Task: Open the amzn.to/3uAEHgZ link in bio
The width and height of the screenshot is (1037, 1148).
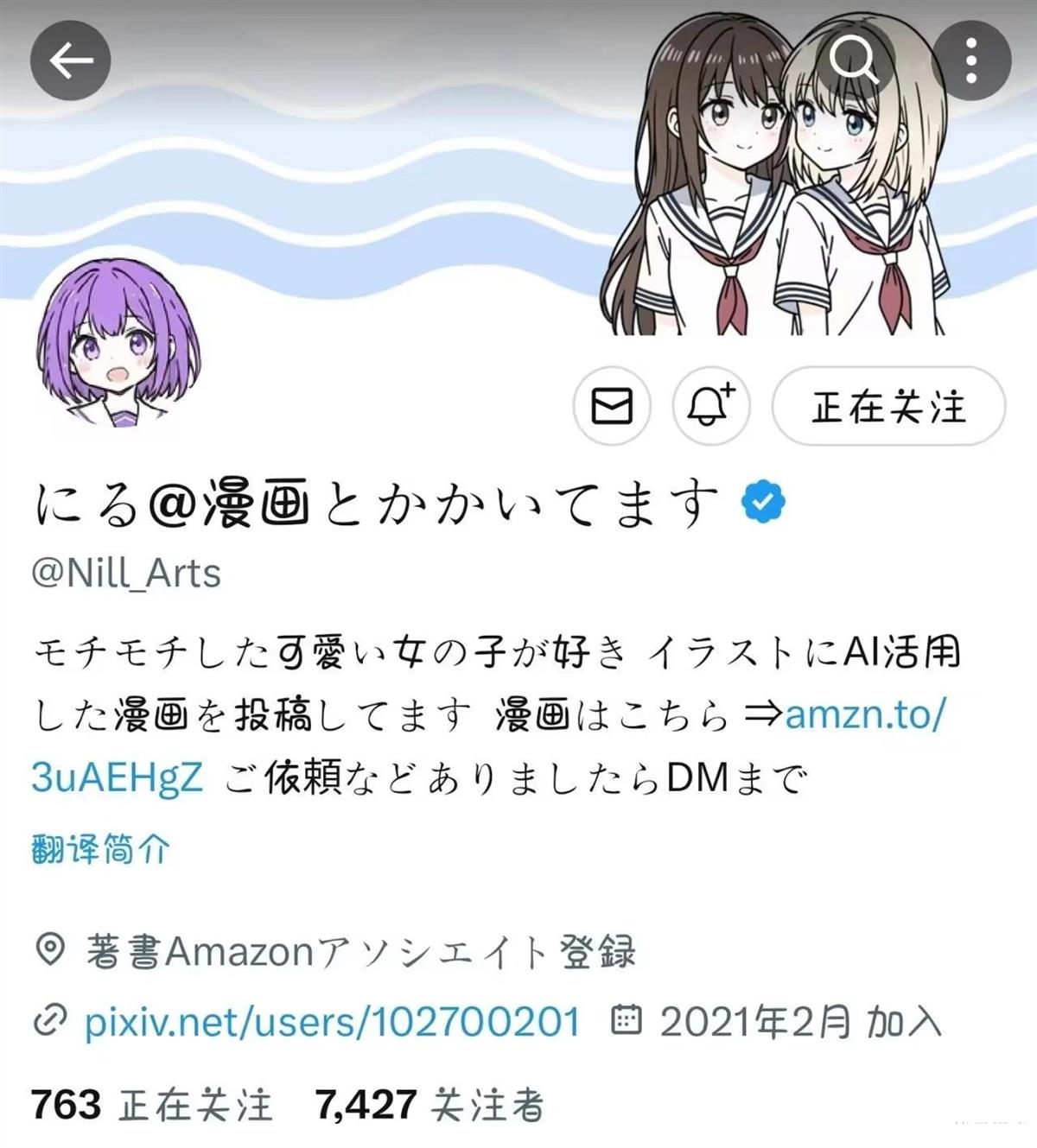Action: click(864, 715)
